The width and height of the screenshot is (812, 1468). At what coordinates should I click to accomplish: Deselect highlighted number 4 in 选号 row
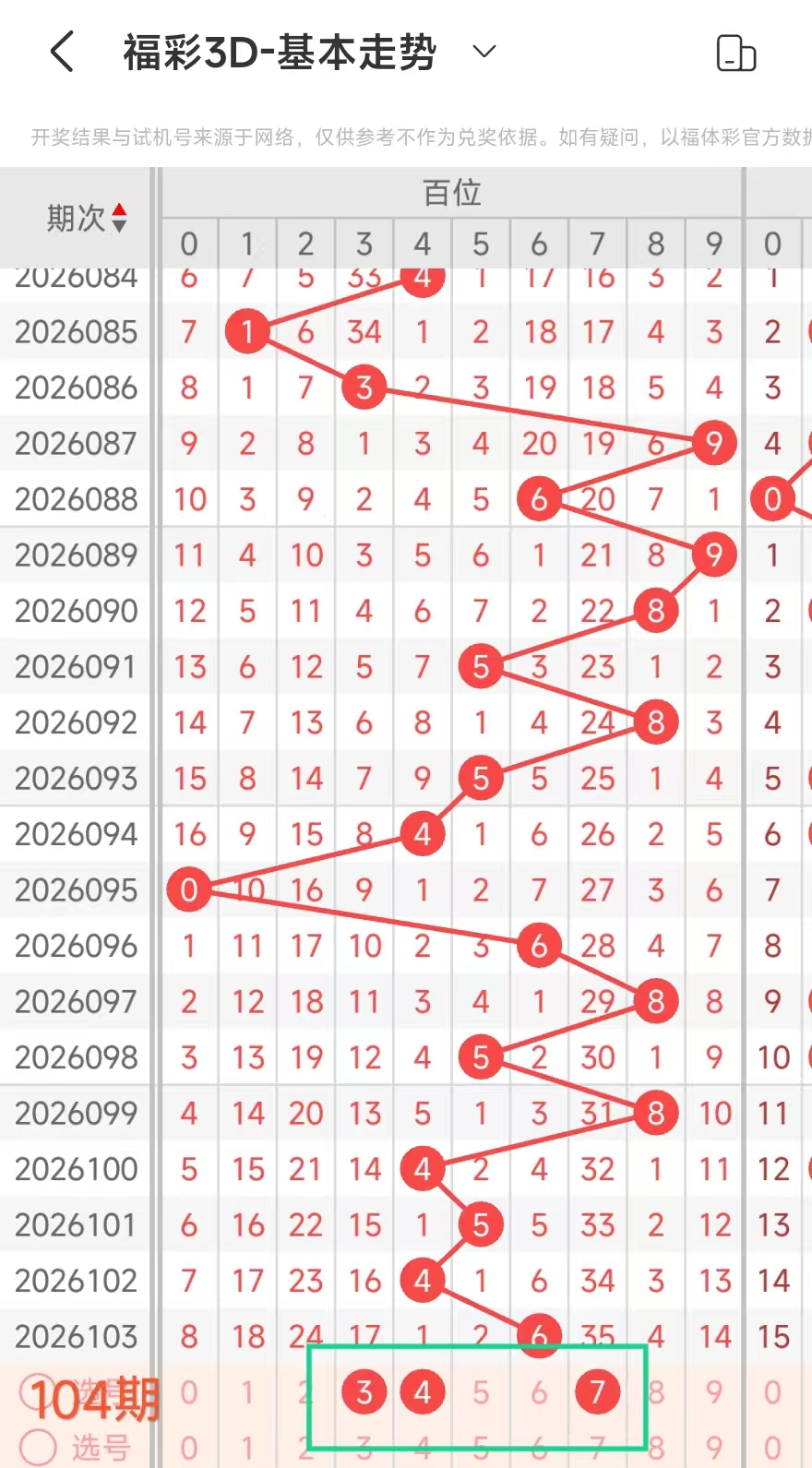(423, 1391)
